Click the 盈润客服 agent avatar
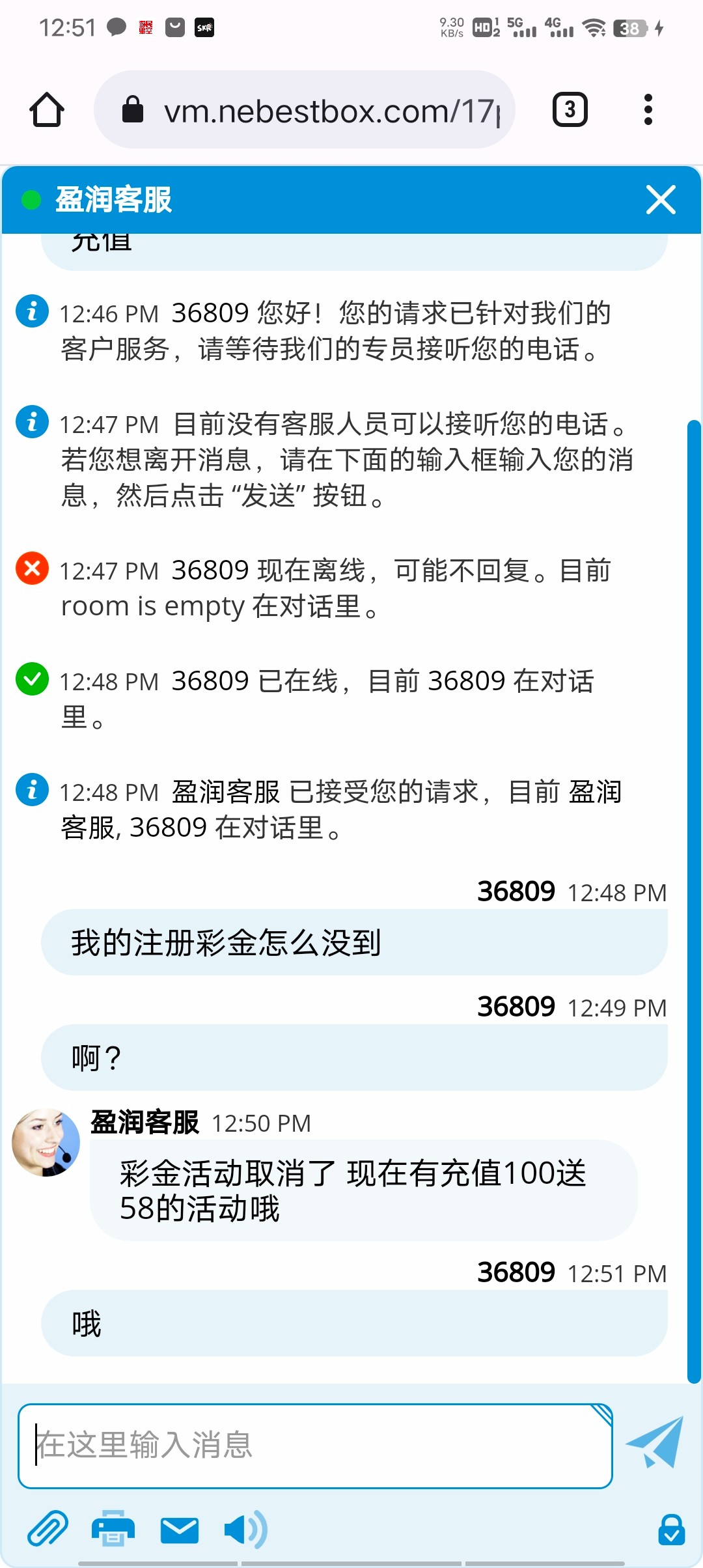Viewport: 703px width, 1568px height. [x=46, y=1141]
